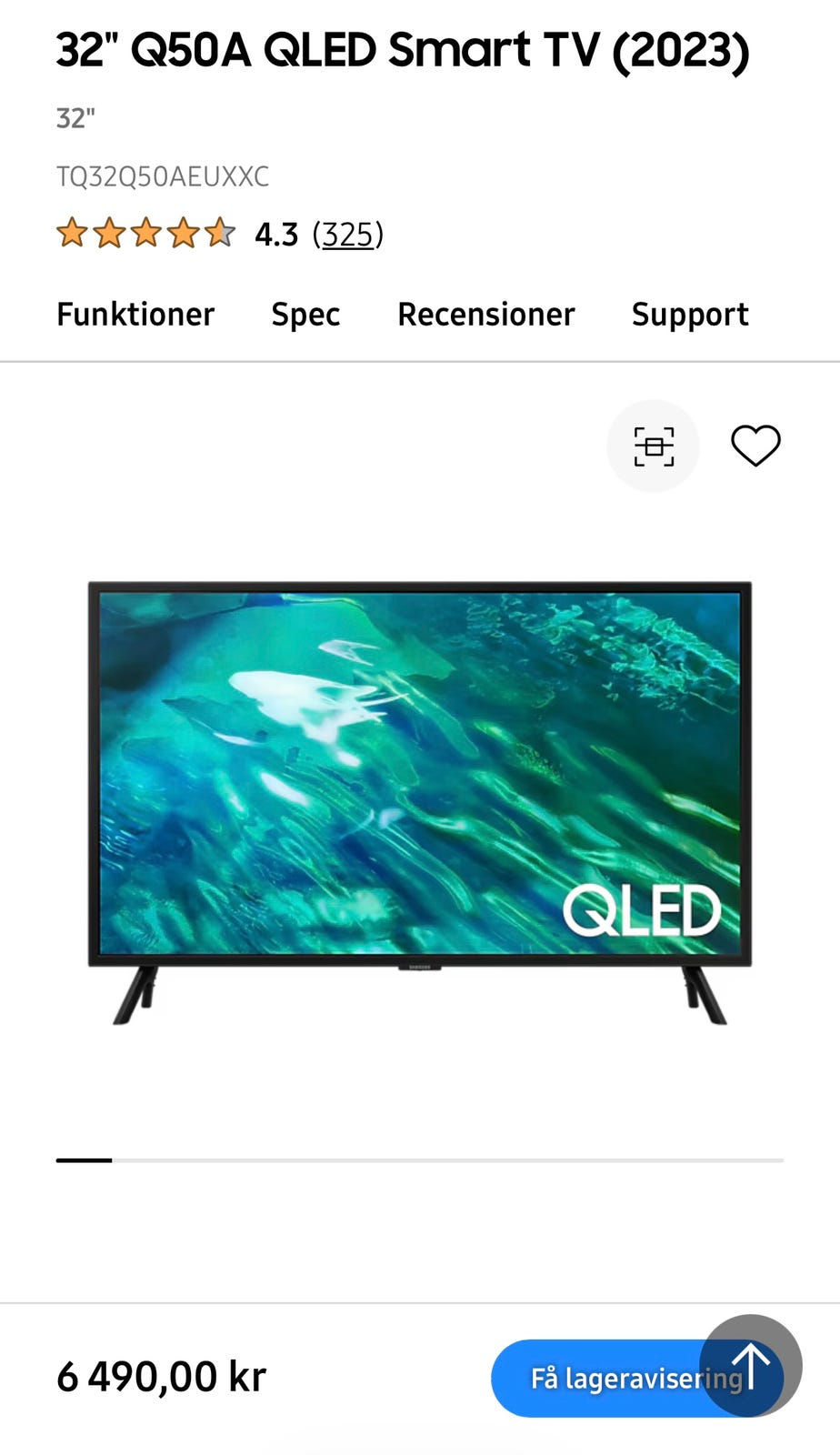Viewport: 840px width, 1455px height.
Task: Switch to the Funktioner tab
Action: tap(135, 315)
